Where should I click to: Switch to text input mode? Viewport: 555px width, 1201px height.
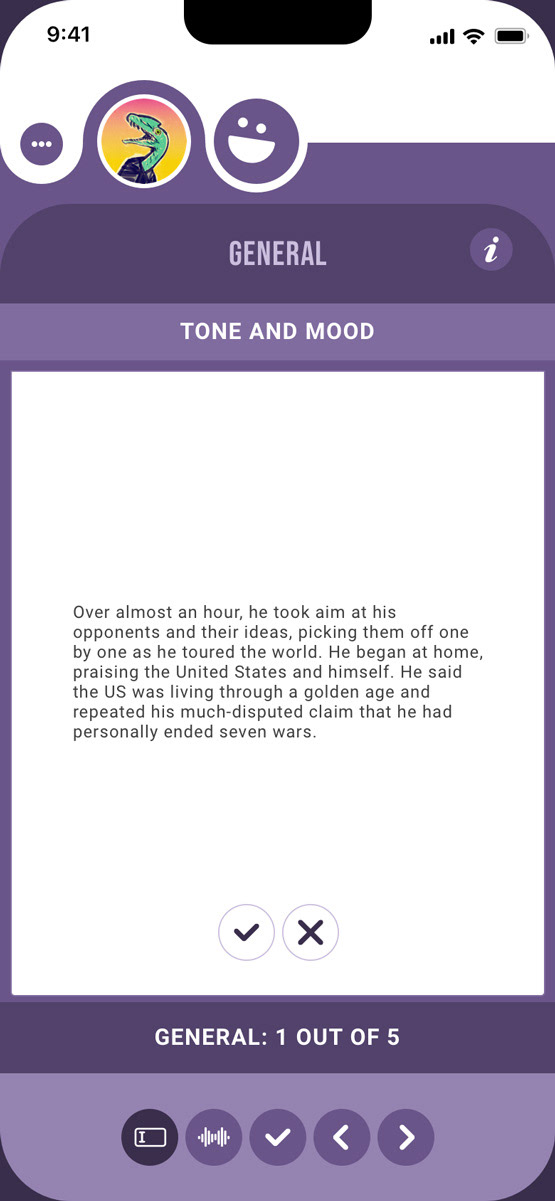click(x=150, y=1137)
